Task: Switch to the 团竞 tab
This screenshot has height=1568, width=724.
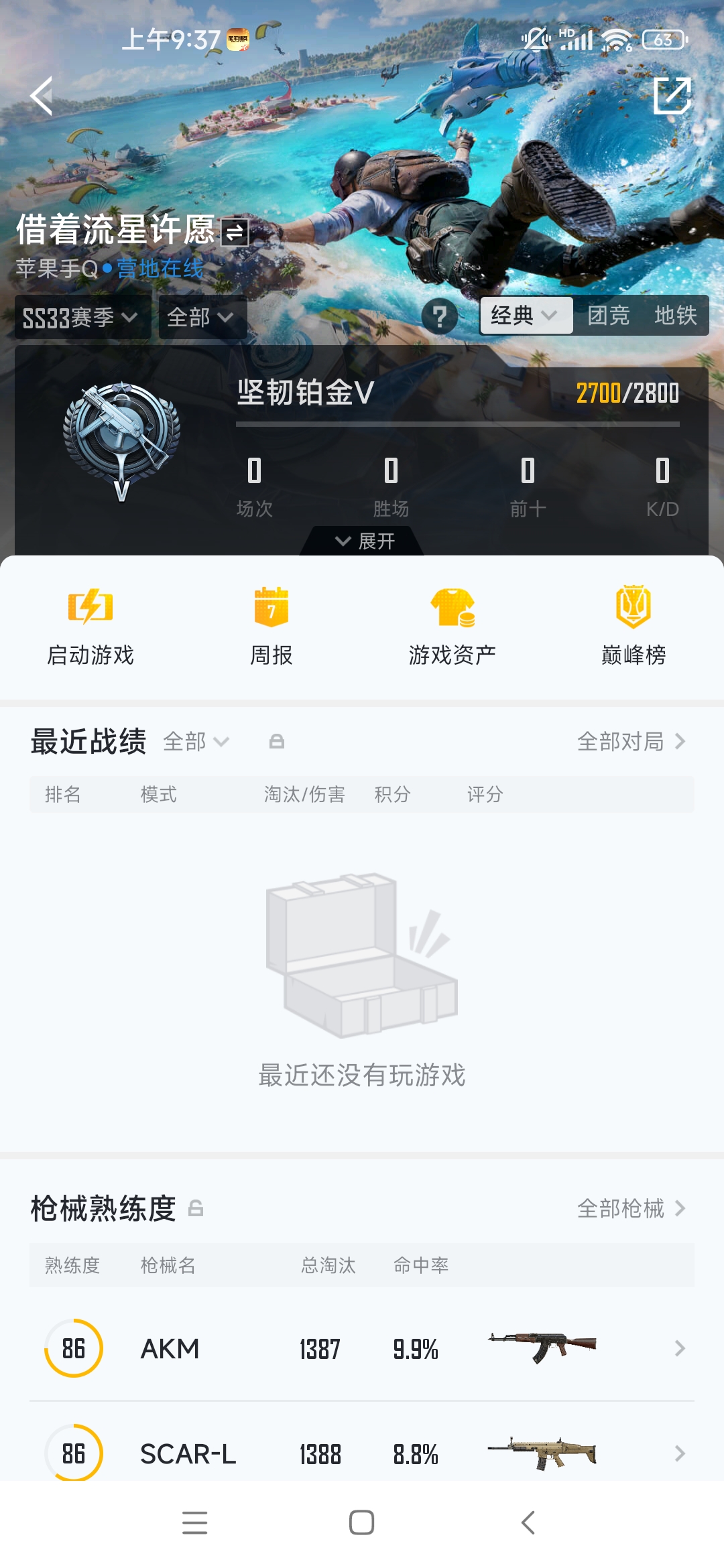Action: click(609, 316)
